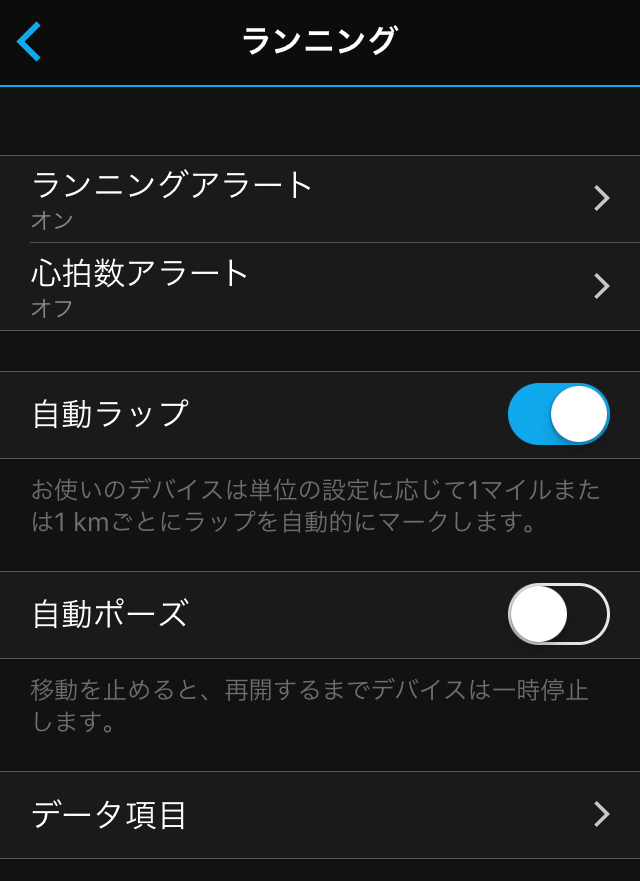Enable the 自動ポーズ switch

558,614
